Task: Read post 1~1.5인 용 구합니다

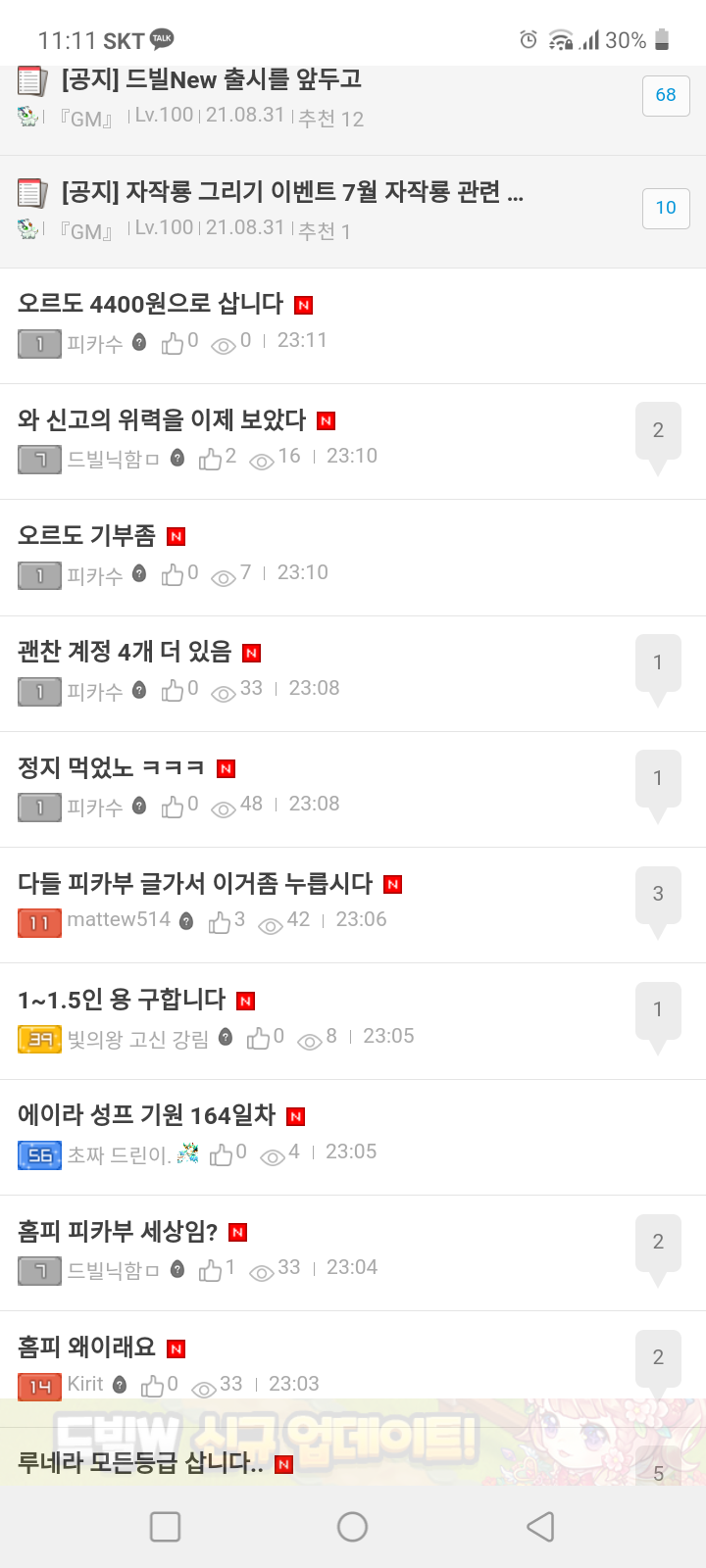Action: [x=122, y=1000]
